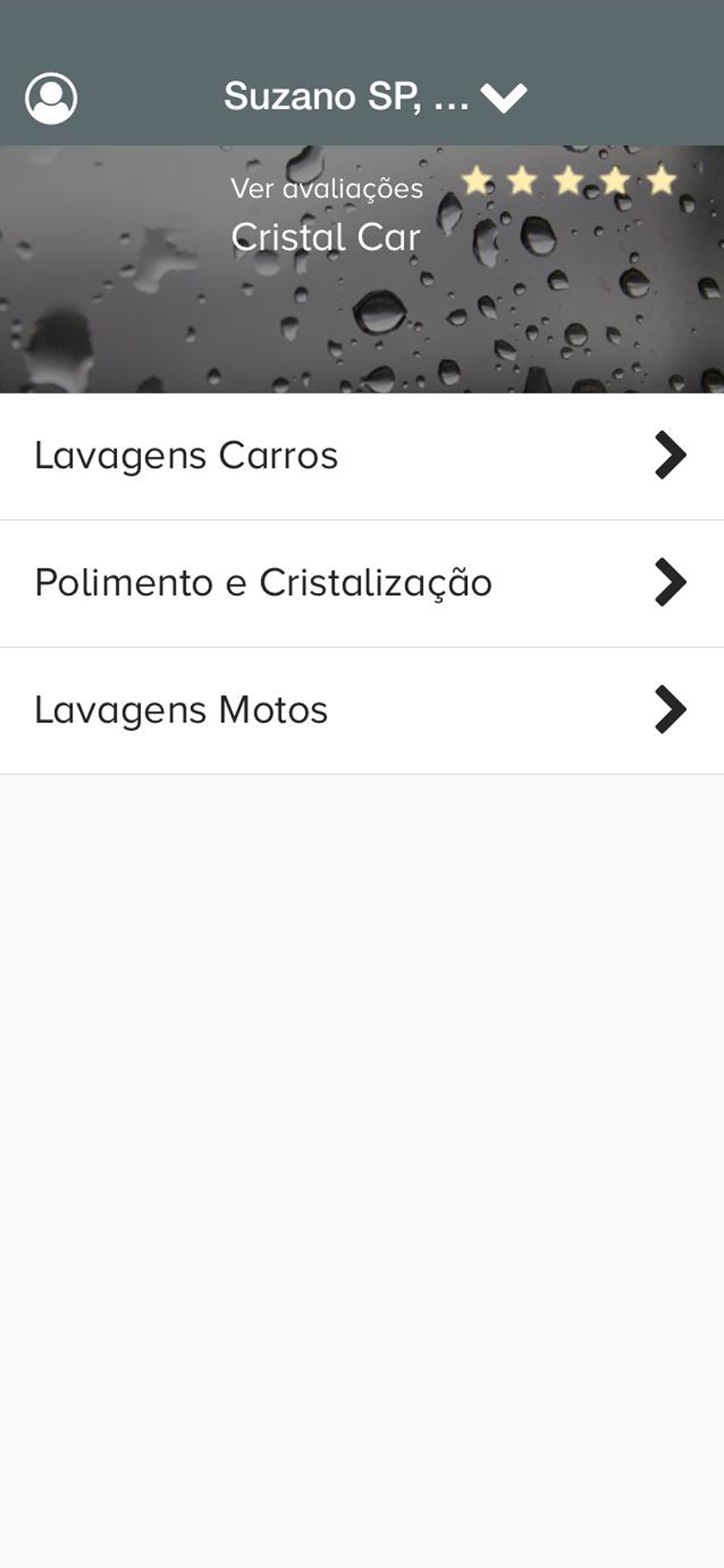The height and width of the screenshot is (1568, 724).
Task: Open the user profile icon
Action: click(x=51, y=98)
